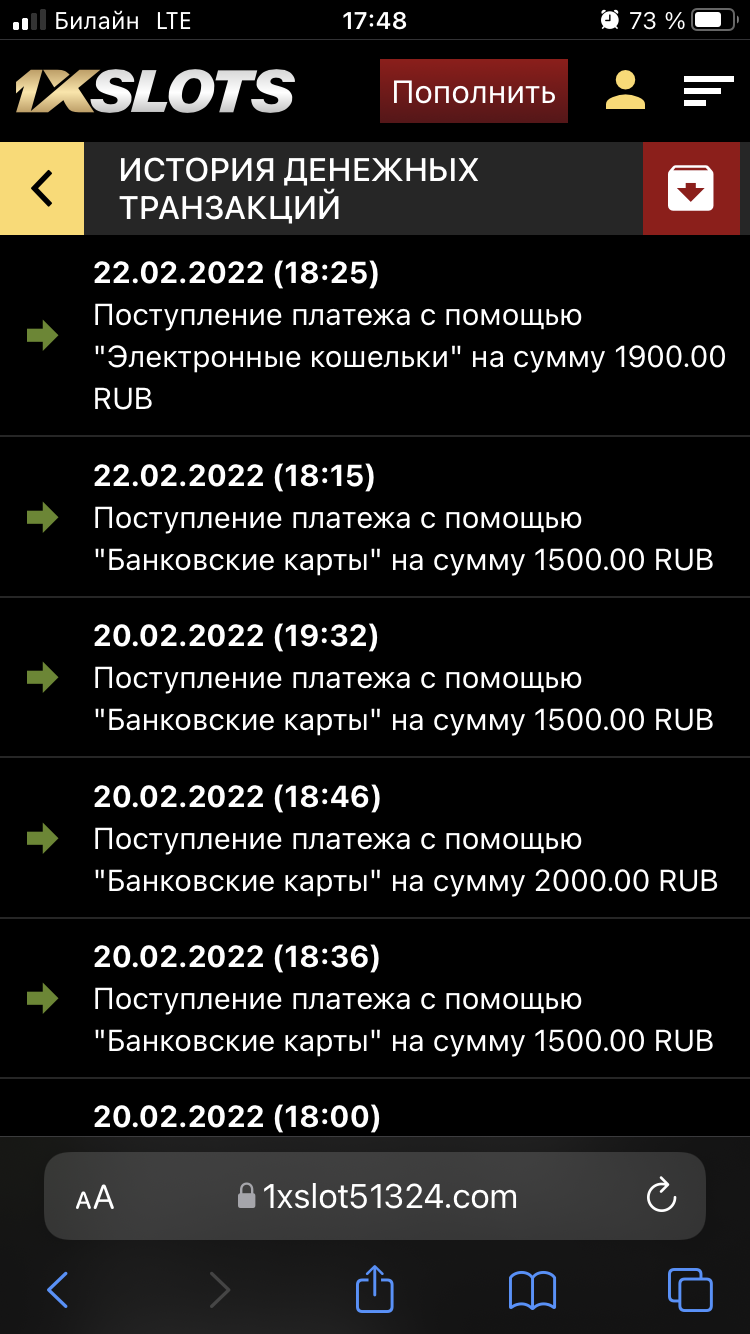
Task: Show open Safari tabs
Action: coord(690,1289)
